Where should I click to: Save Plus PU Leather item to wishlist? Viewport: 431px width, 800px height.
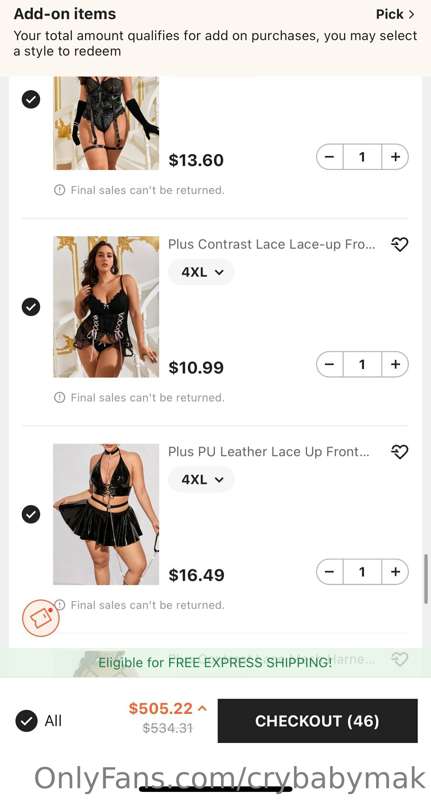[399, 452]
